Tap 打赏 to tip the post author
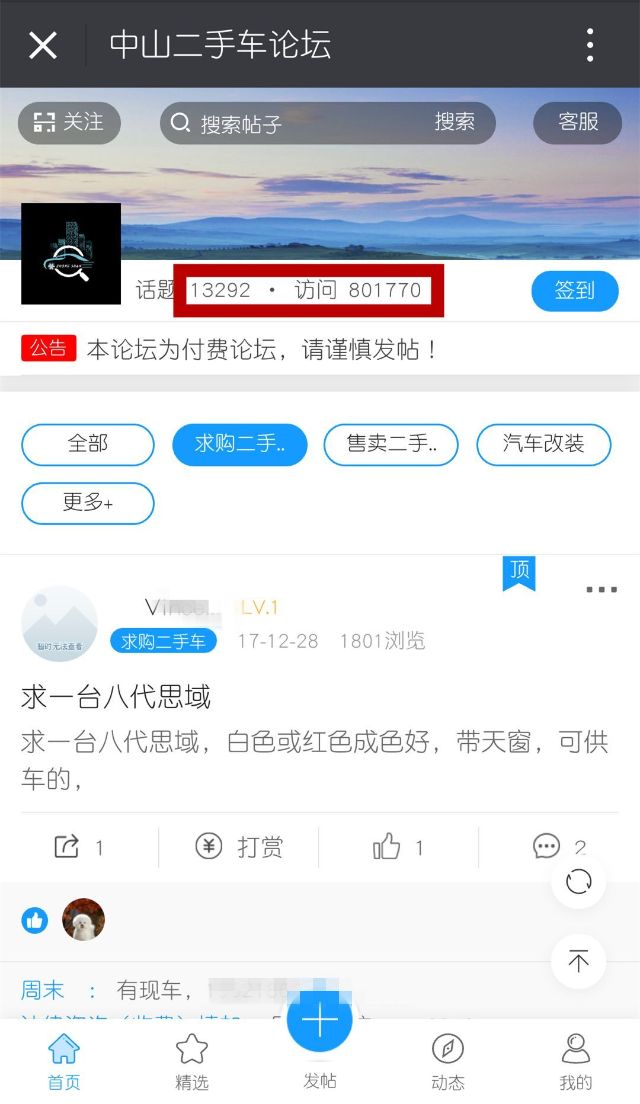 tap(238, 848)
